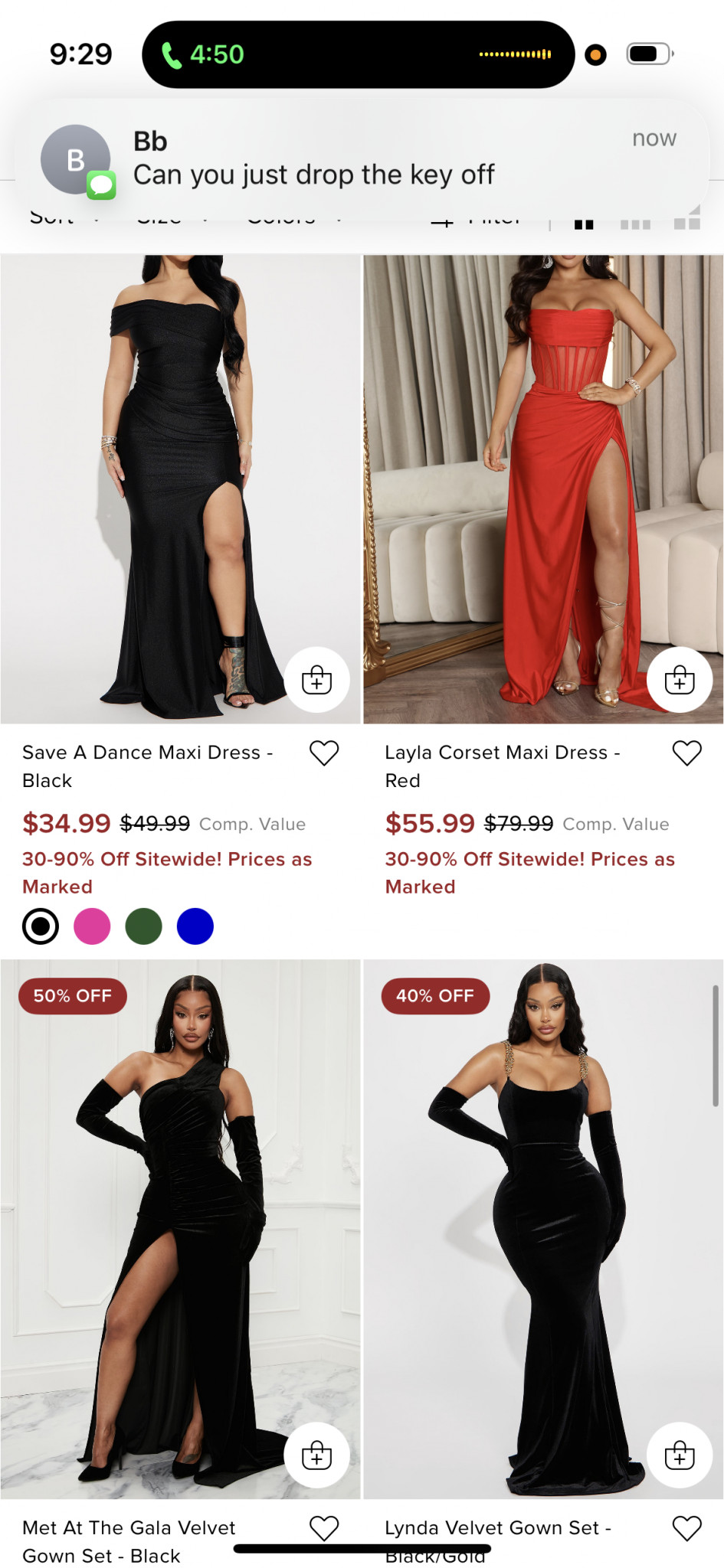This screenshot has width=724, height=1568.
Task: Return to the ongoing call from the Dynamic Island
Action: [358, 54]
